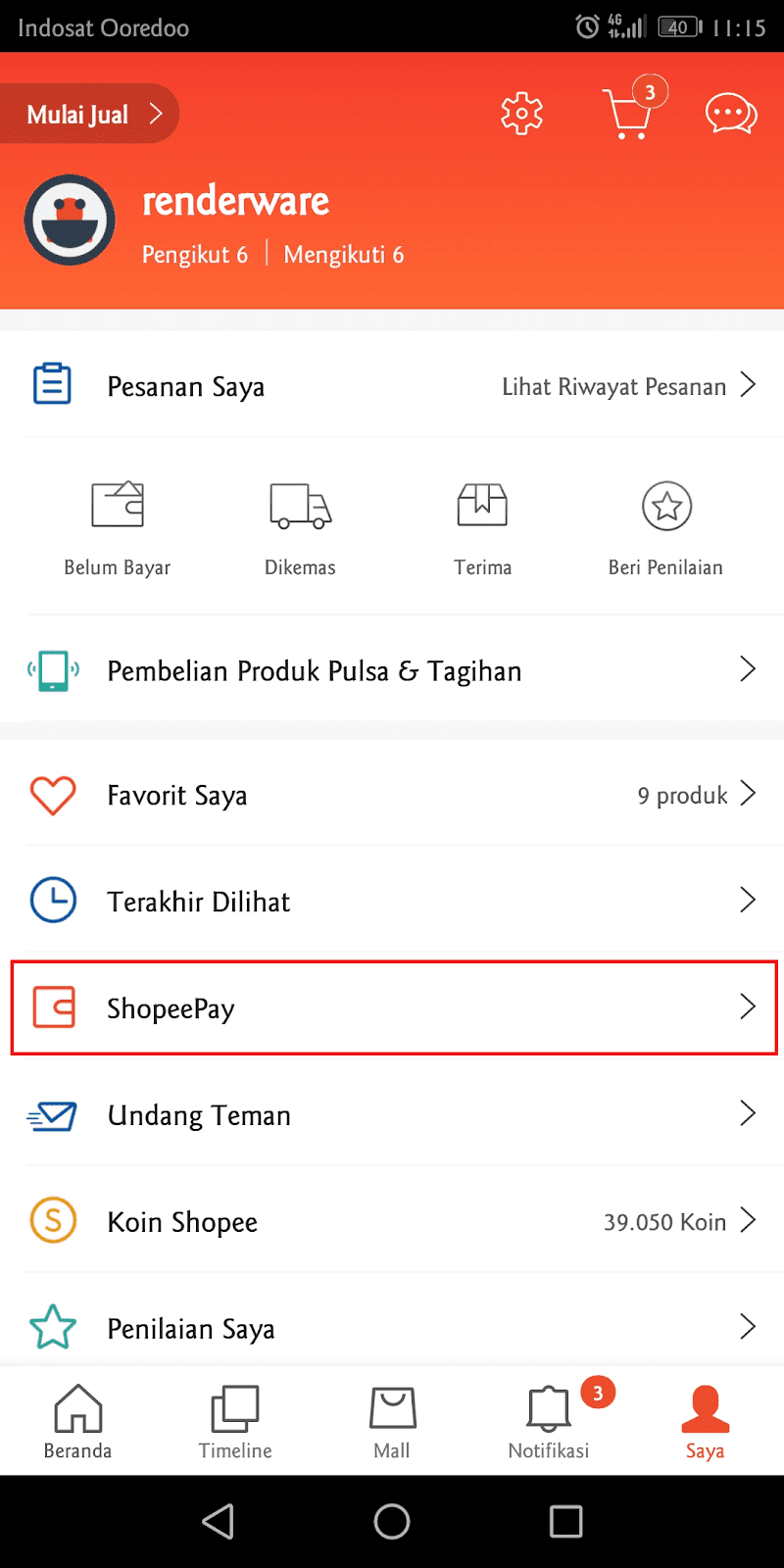Open the Notifikasi bell icon
784x1568 pixels.
coord(548,1406)
